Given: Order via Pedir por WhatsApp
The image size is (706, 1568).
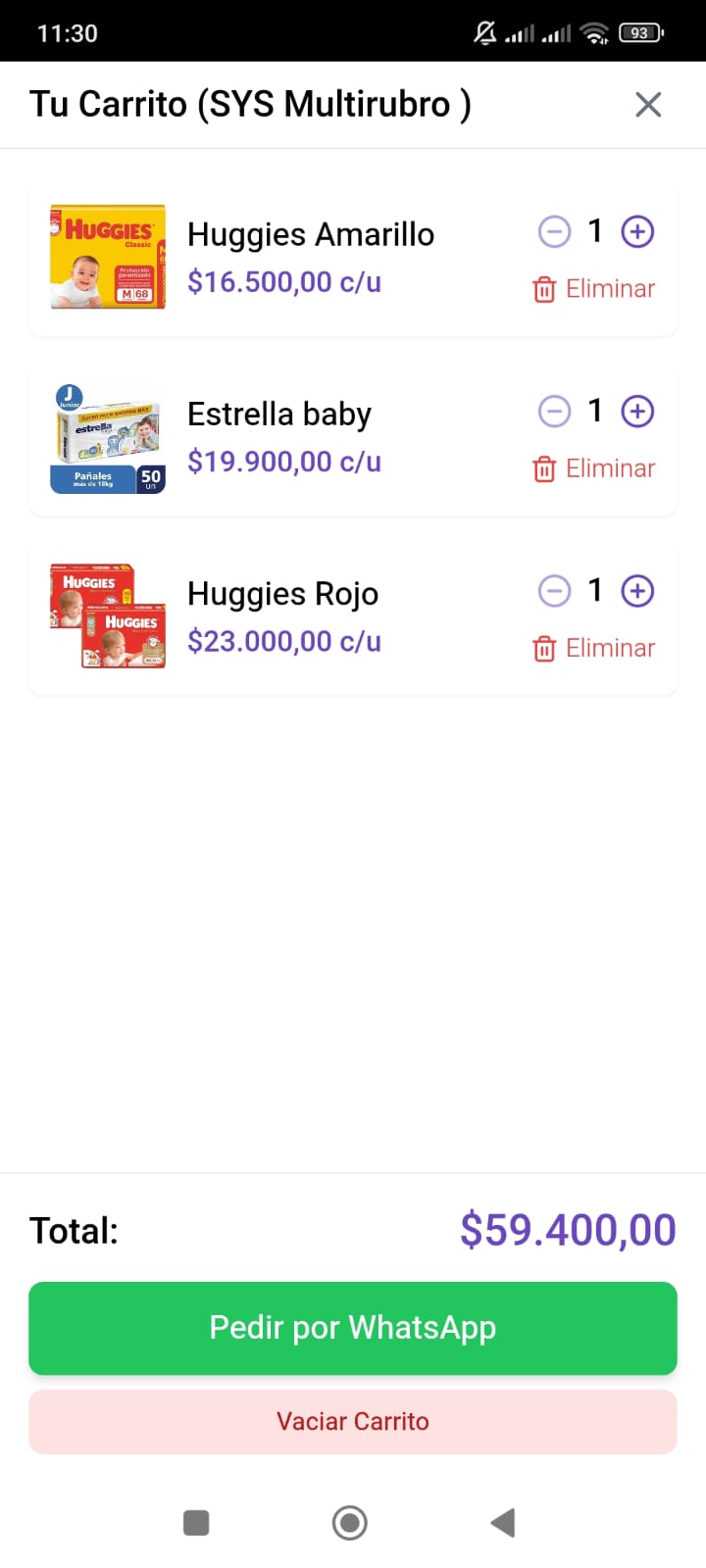Looking at the screenshot, I should click(353, 1328).
